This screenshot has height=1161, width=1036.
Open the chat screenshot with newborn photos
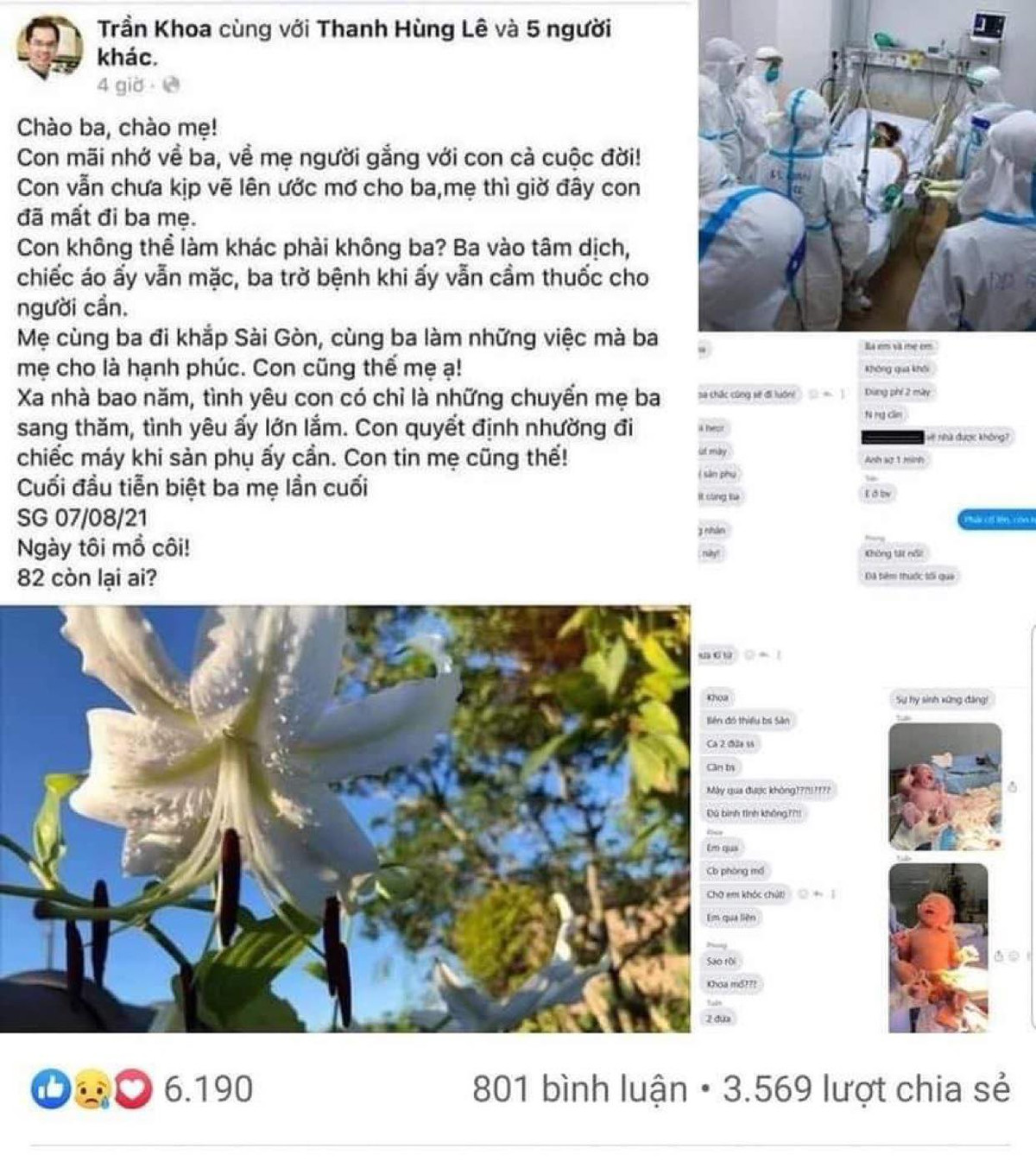[867, 829]
